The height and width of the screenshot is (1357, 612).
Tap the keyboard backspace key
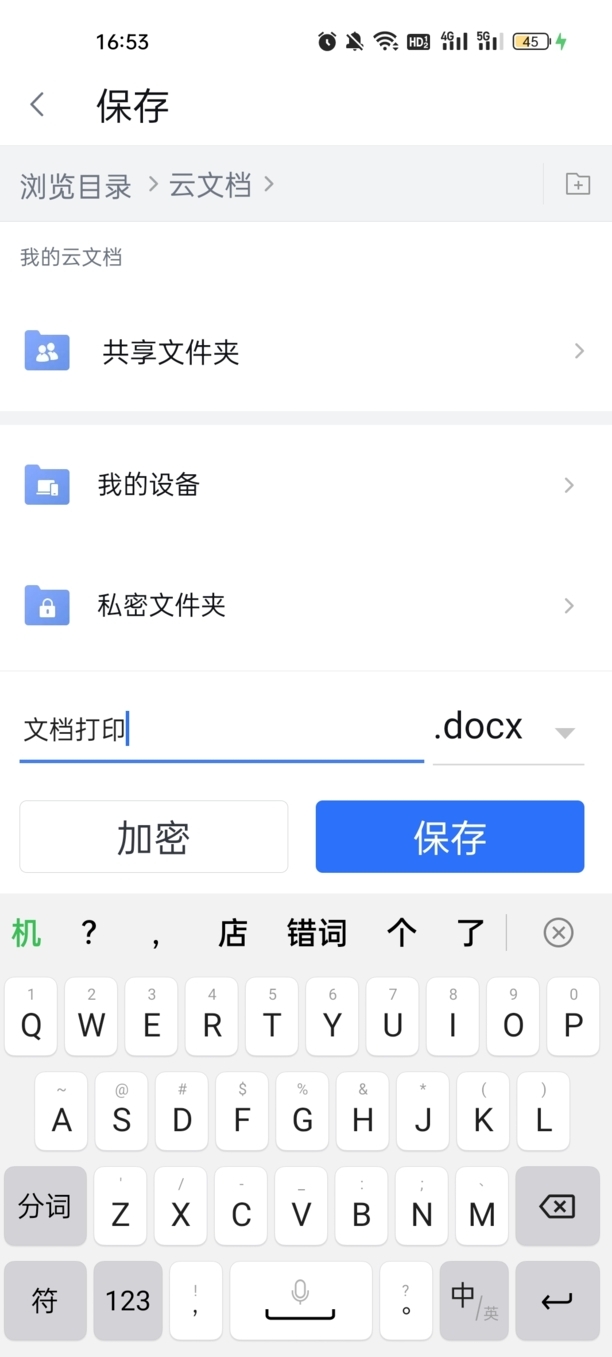[556, 1206]
